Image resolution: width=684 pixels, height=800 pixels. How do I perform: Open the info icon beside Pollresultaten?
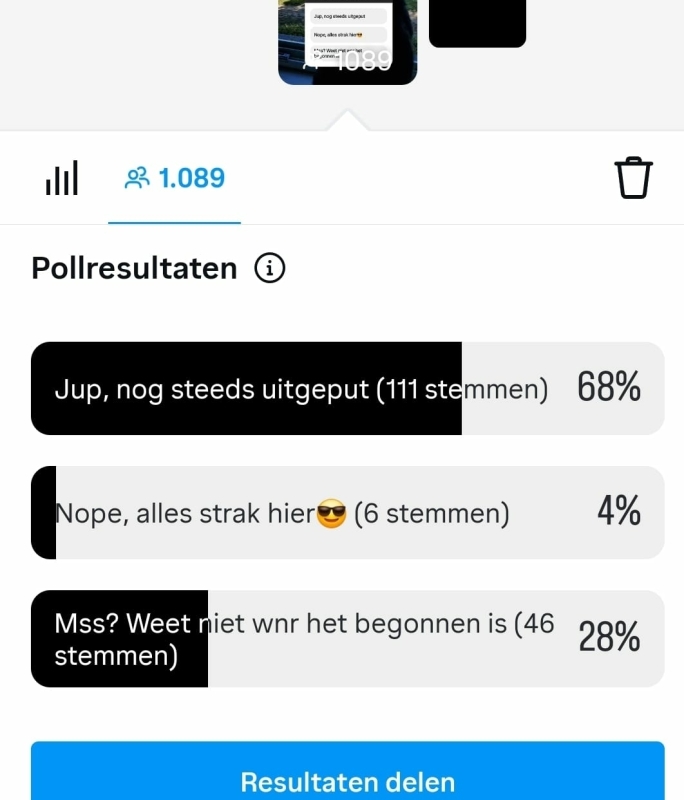click(270, 268)
